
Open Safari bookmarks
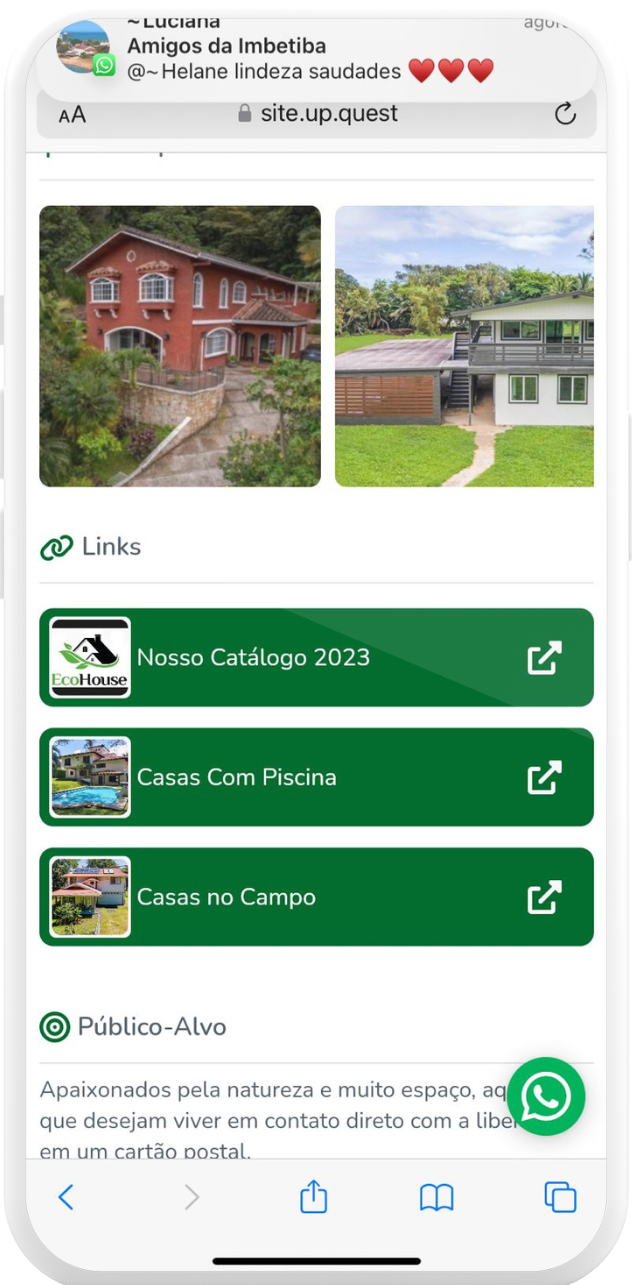tap(436, 1197)
